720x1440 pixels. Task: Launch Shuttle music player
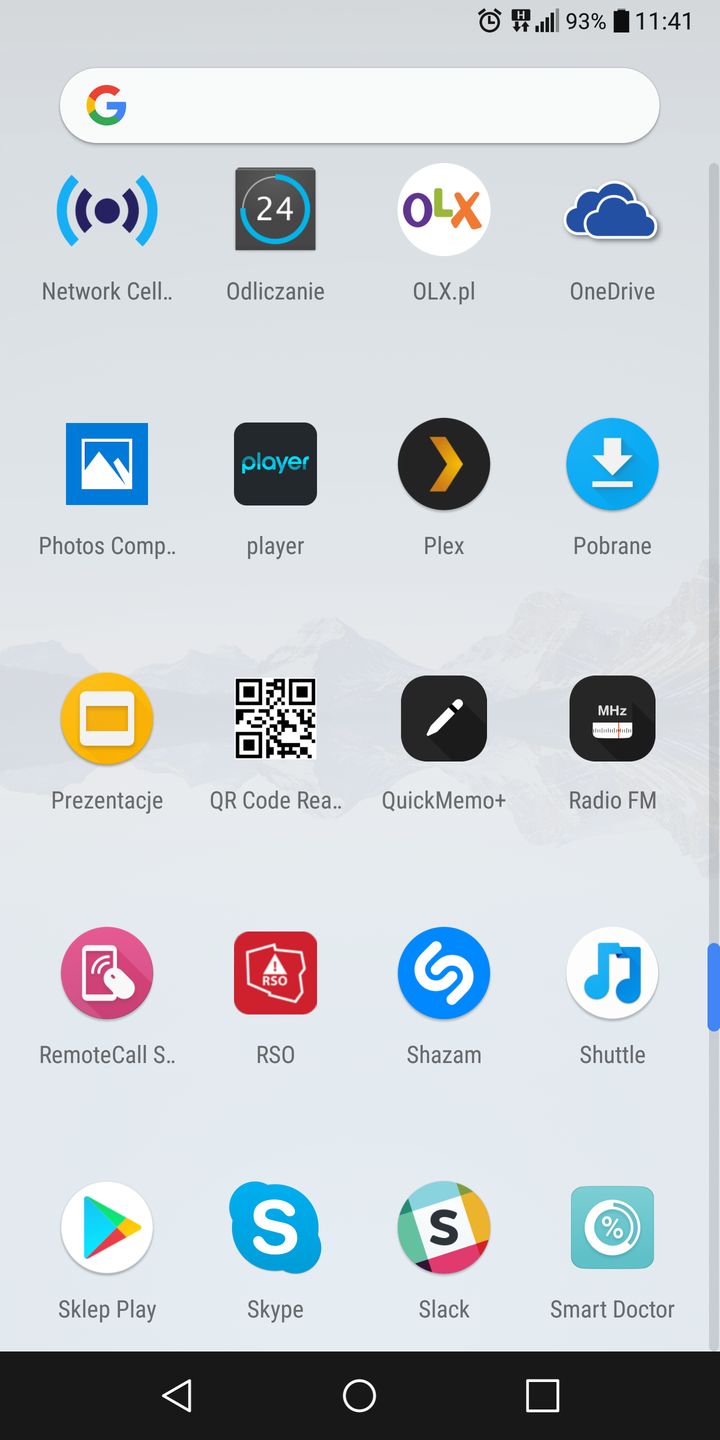611,973
